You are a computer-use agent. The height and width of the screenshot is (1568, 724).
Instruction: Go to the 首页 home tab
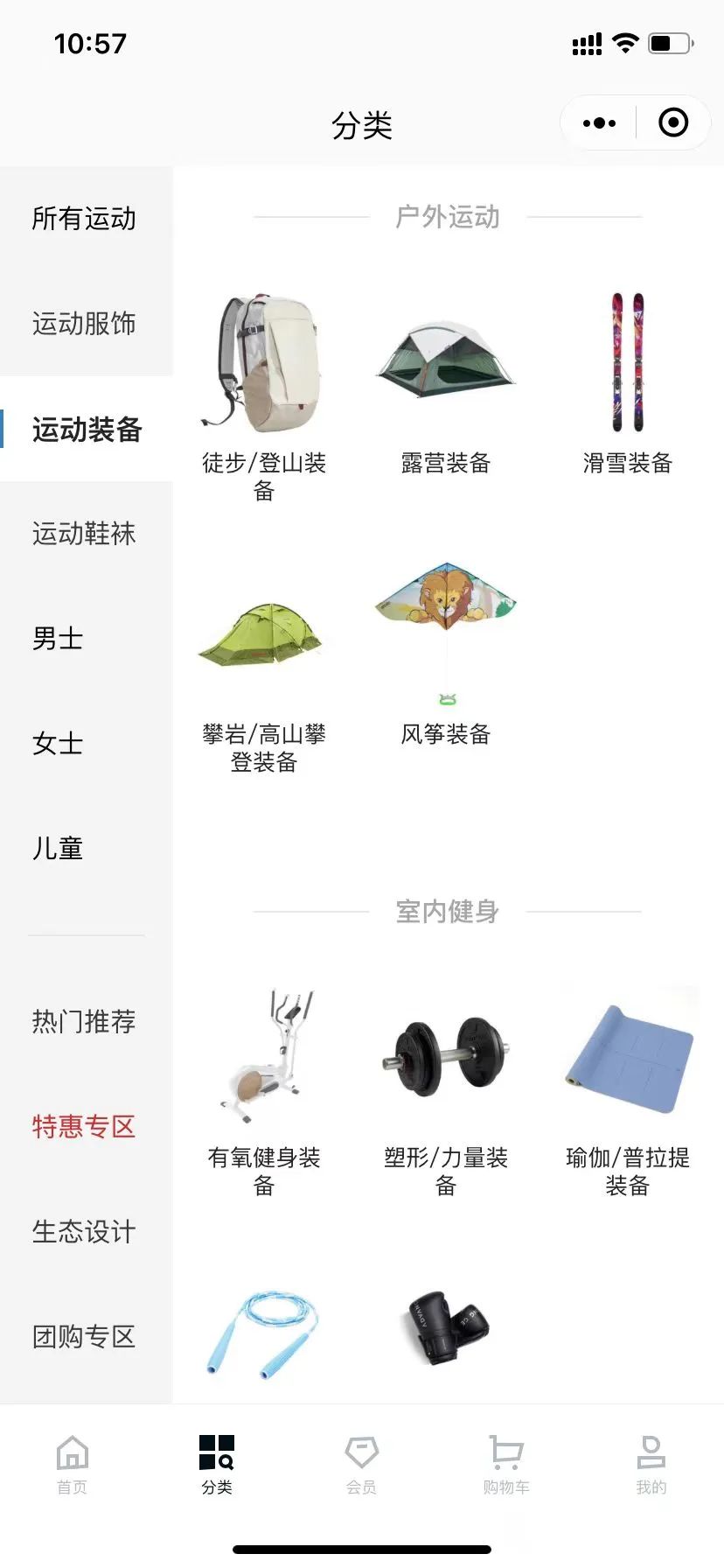[73, 1463]
